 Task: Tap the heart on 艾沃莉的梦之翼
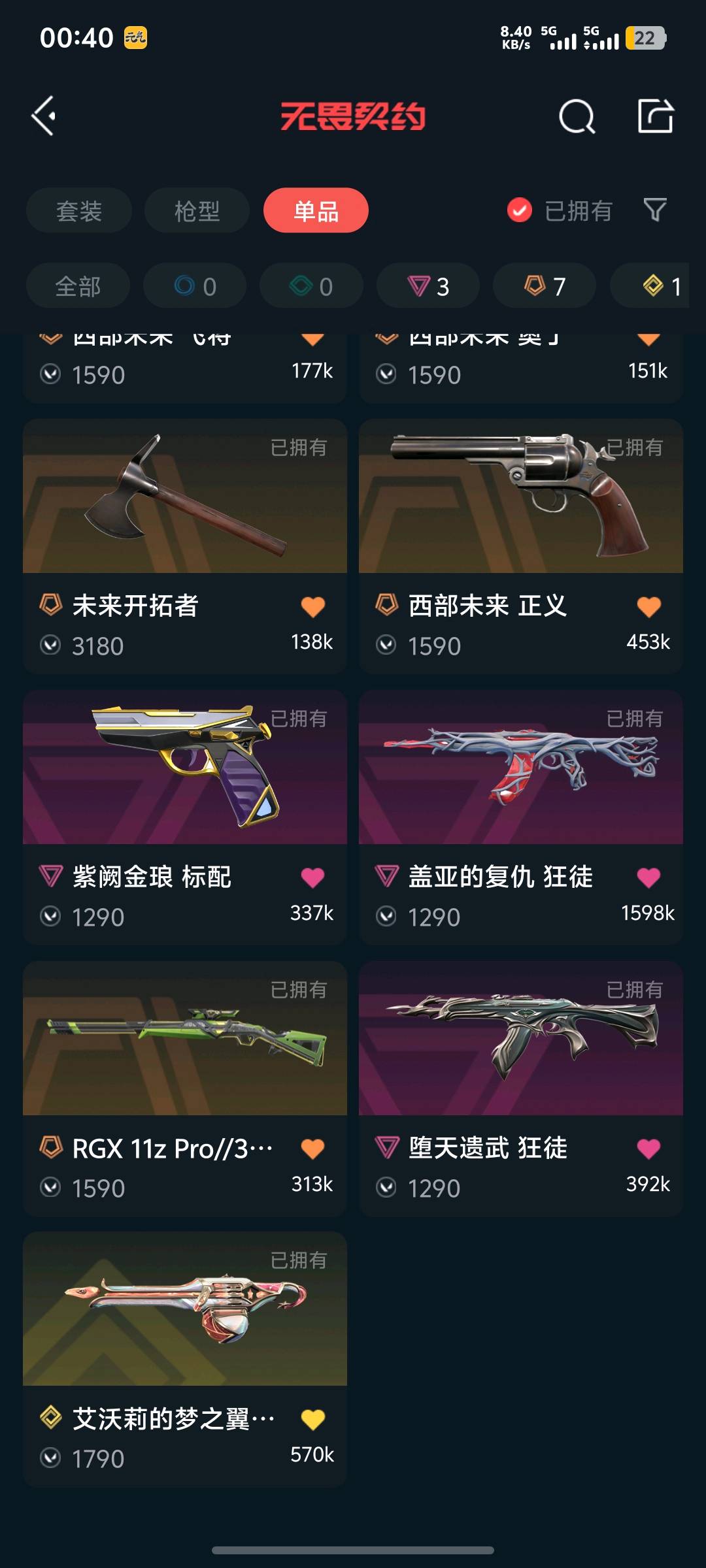[x=312, y=1420]
